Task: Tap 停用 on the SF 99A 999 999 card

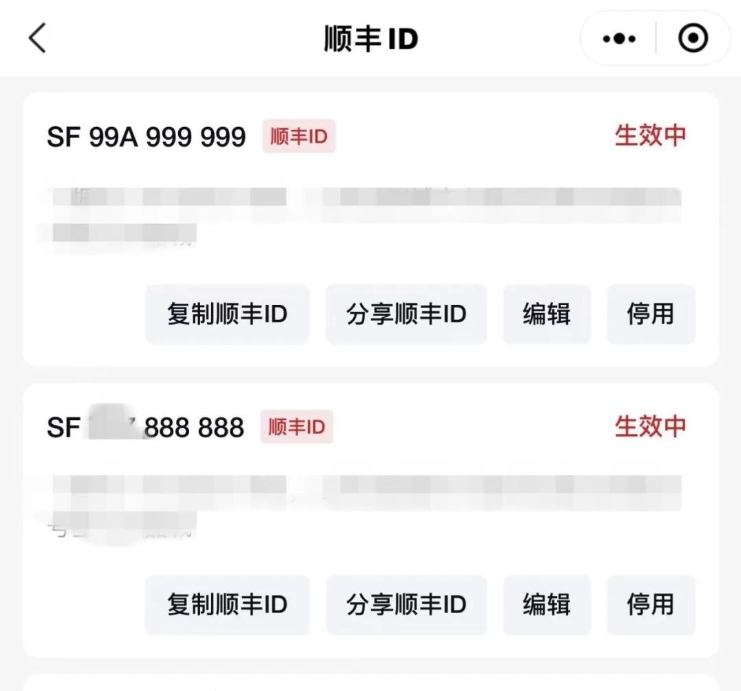Action: (x=651, y=314)
